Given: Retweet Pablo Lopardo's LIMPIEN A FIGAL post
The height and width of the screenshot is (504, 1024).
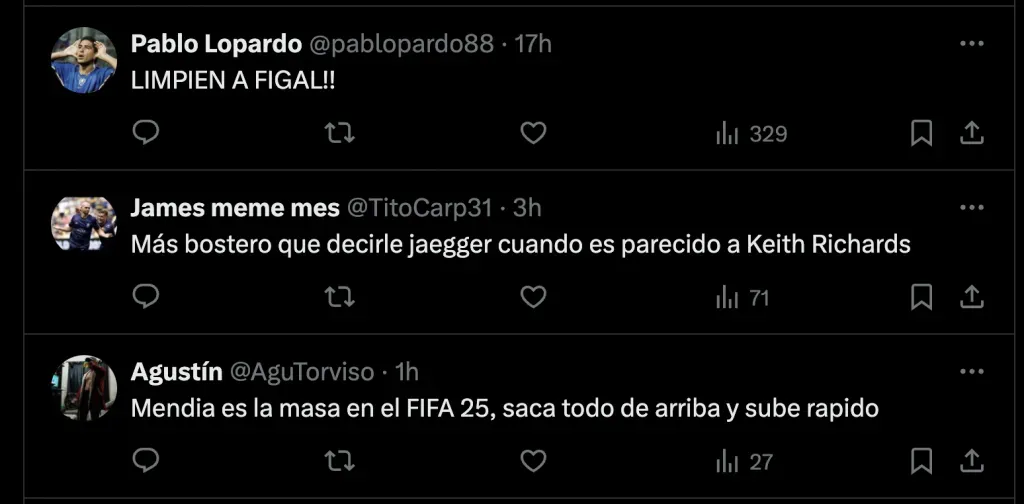Looking at the screenshot, I should pyautogui.click(x=340, y=133).
